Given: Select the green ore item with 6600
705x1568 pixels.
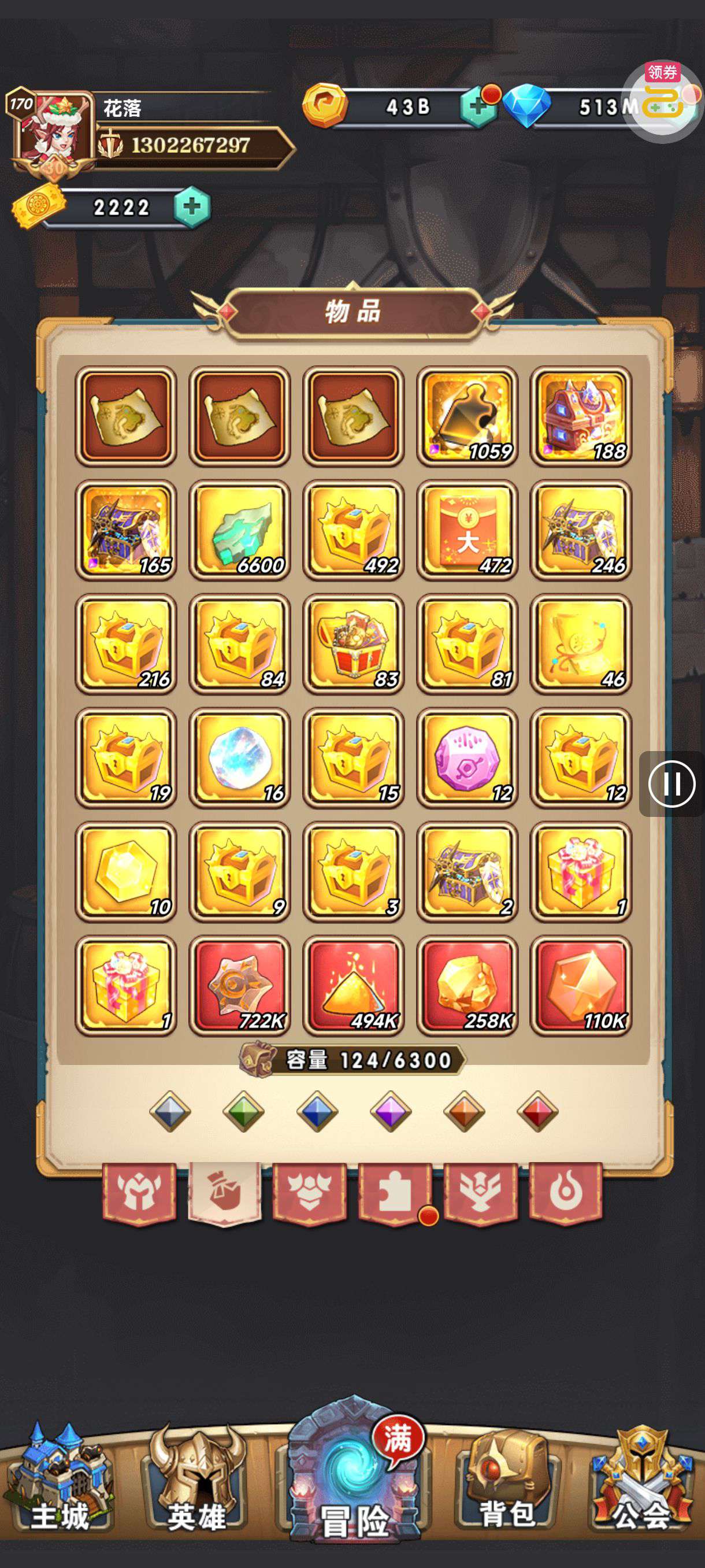Looking at the screenshot, I should pyautogui.click(x=240, y=530).
